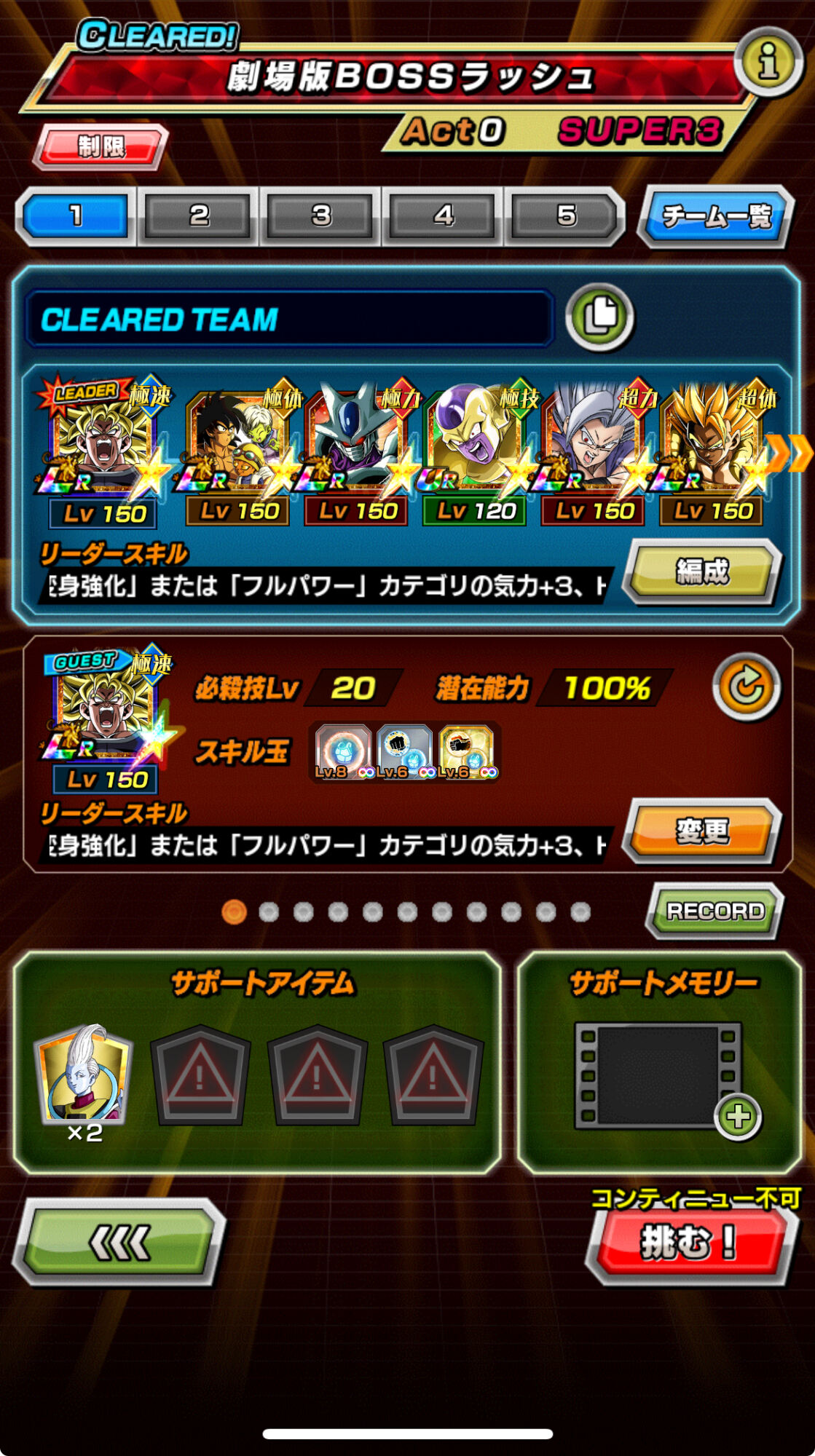
Task: Tap 変更 to change the guest
Action: tap(702, 831)
